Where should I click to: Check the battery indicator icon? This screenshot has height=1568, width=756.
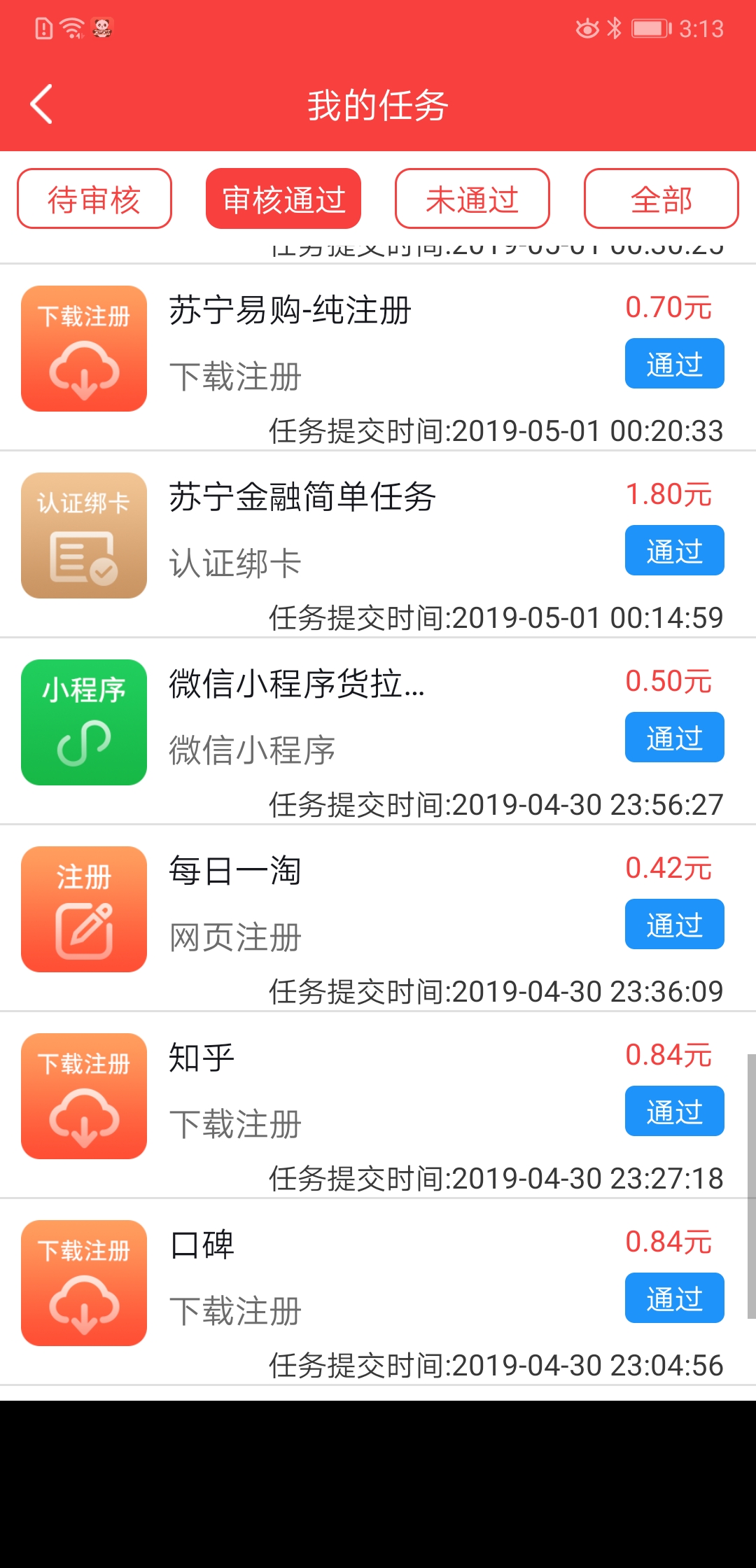(650, 29)
